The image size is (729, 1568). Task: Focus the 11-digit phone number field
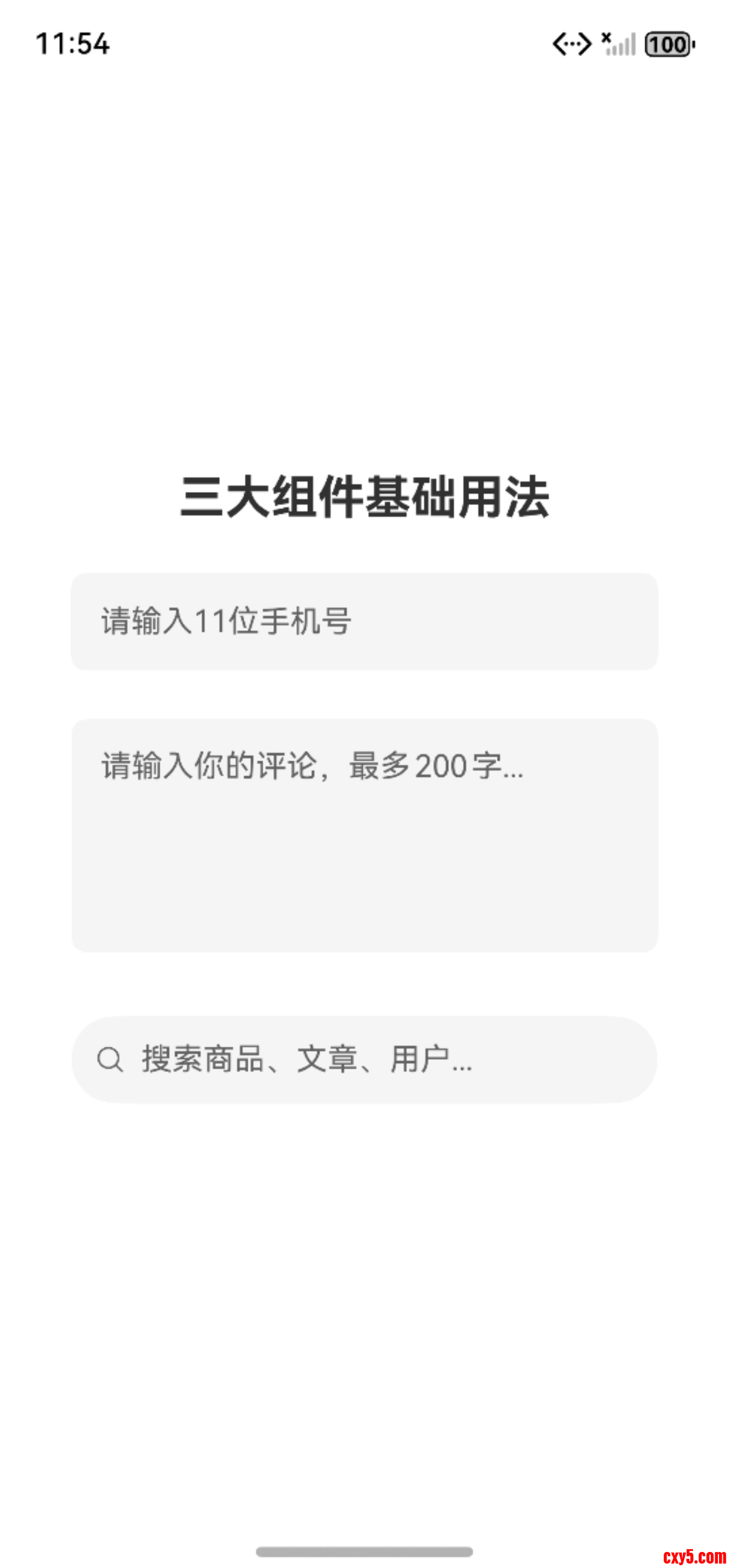coord(364,621)
